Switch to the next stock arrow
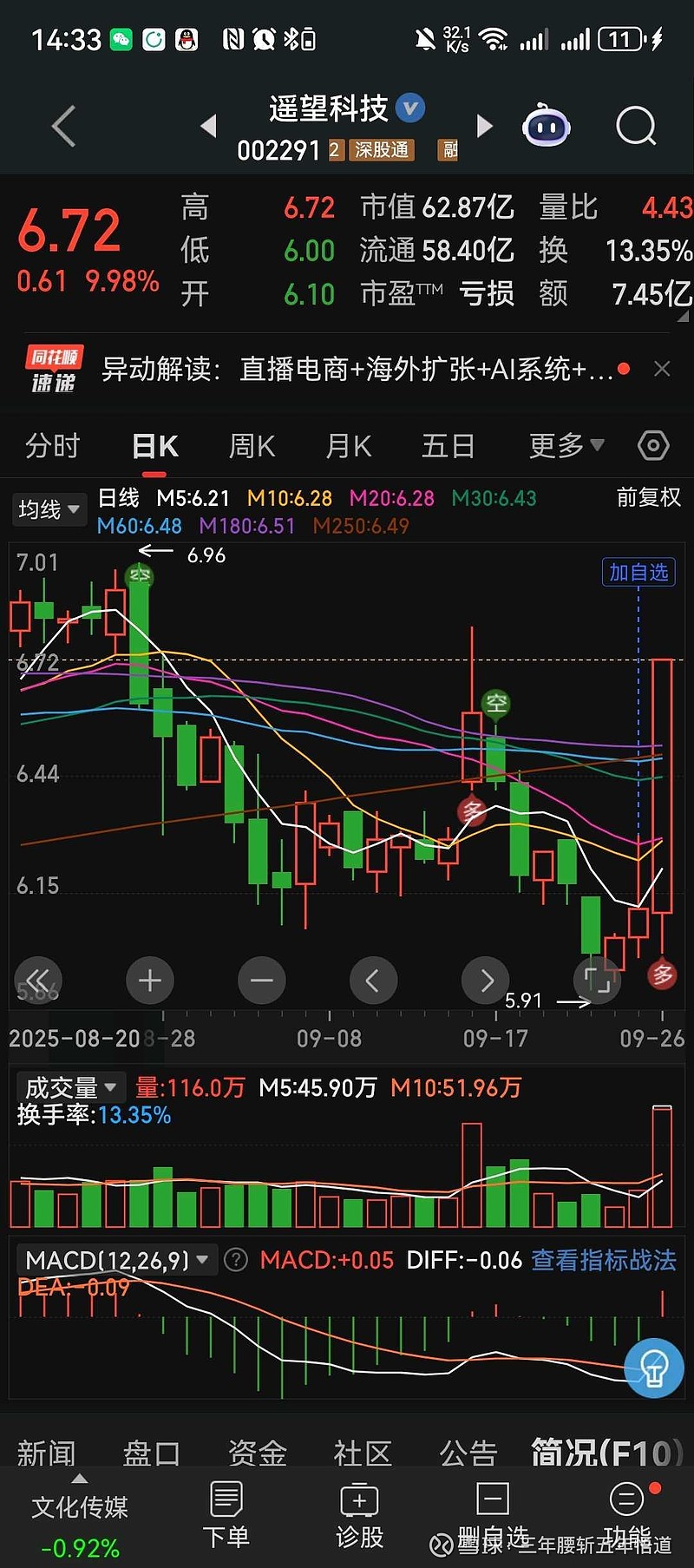This screenshot has width=694, height=1568. pyautogui.click(x=485, y=127)
